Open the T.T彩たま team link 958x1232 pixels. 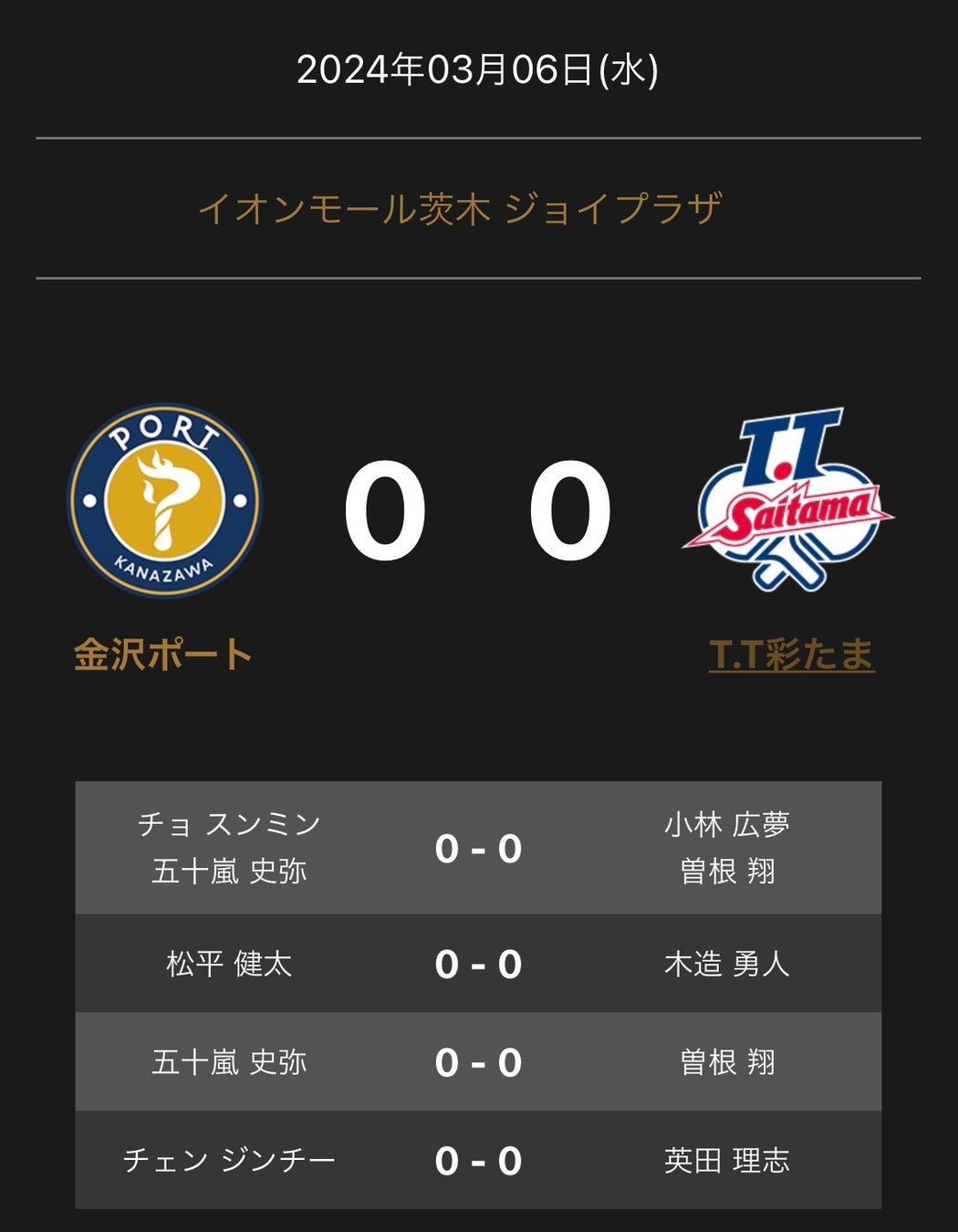(791, 655)
